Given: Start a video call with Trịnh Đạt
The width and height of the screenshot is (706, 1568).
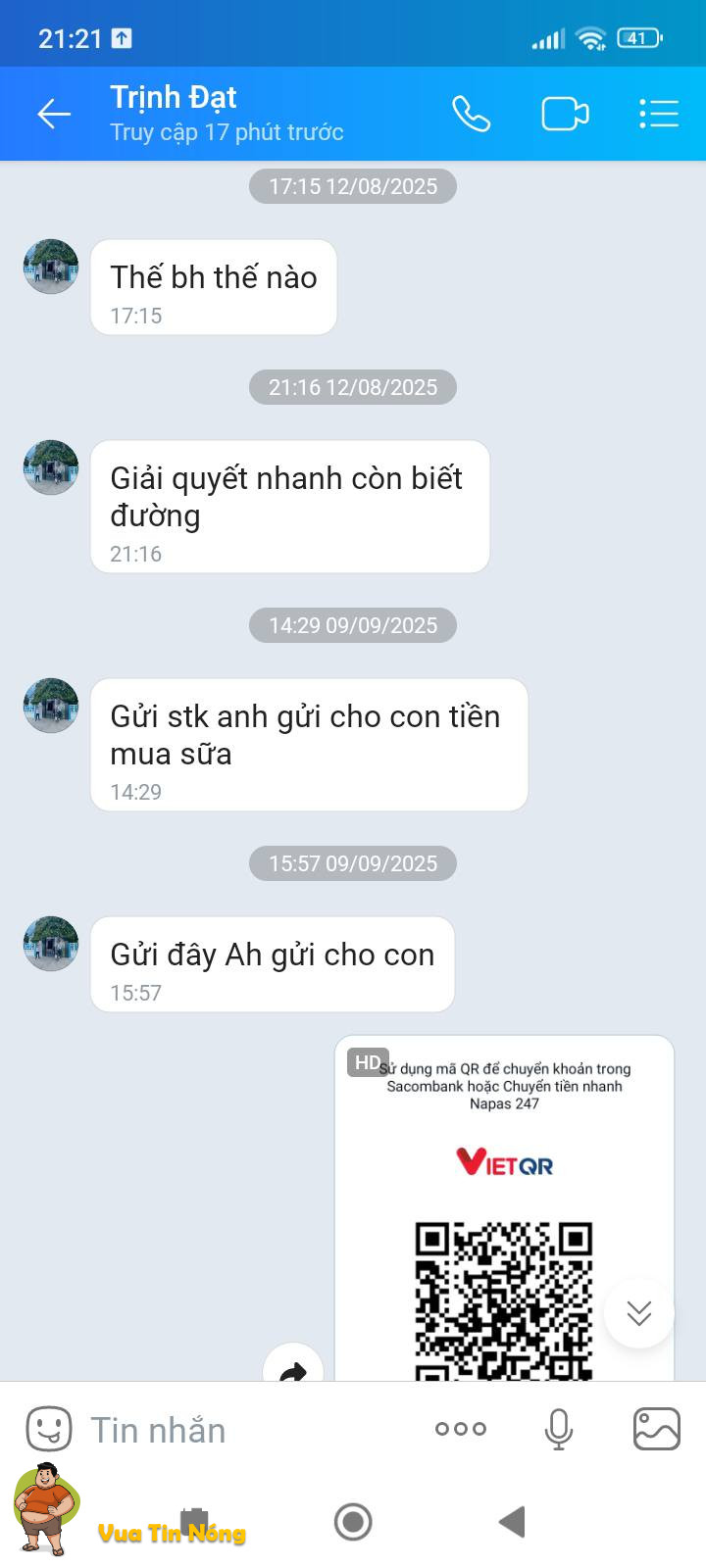Looking at the screenshot, I should (565, 115).
